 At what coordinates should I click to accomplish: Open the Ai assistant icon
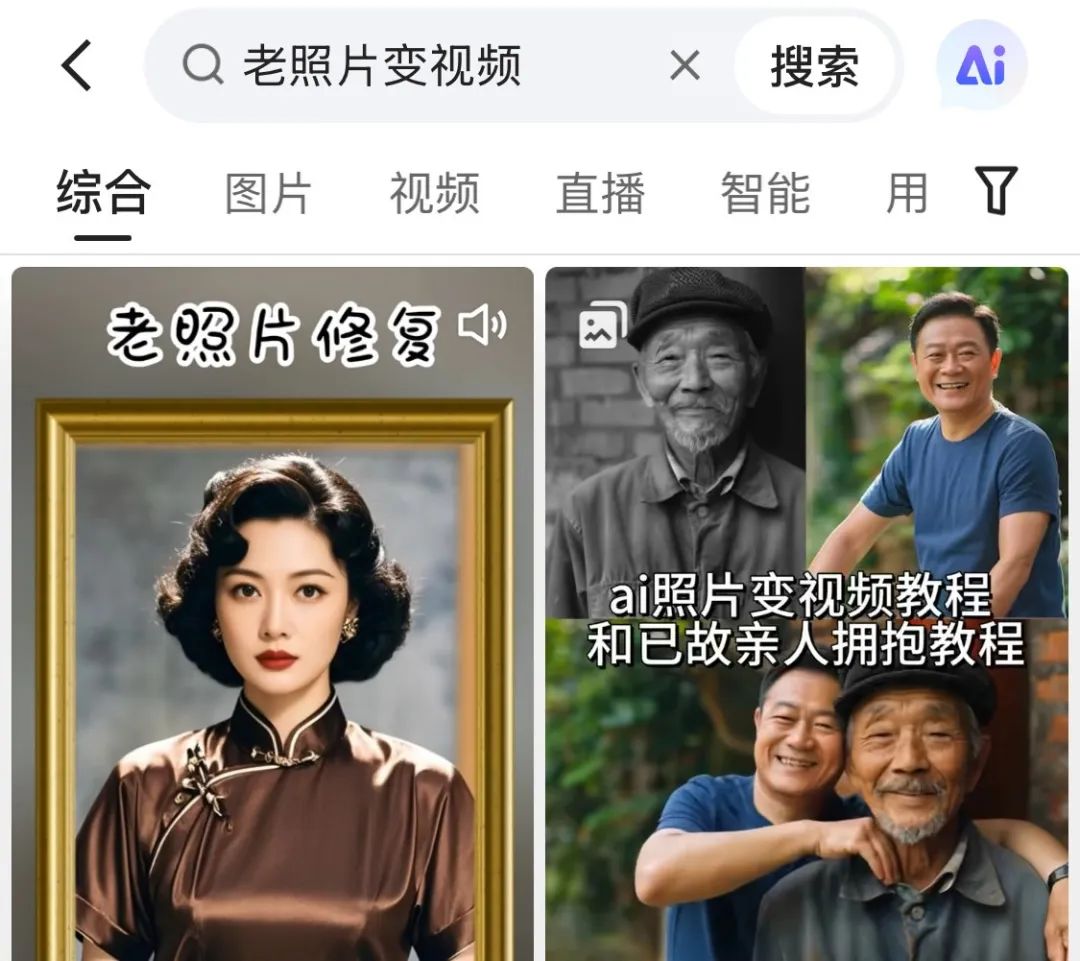tap(981, 66)
